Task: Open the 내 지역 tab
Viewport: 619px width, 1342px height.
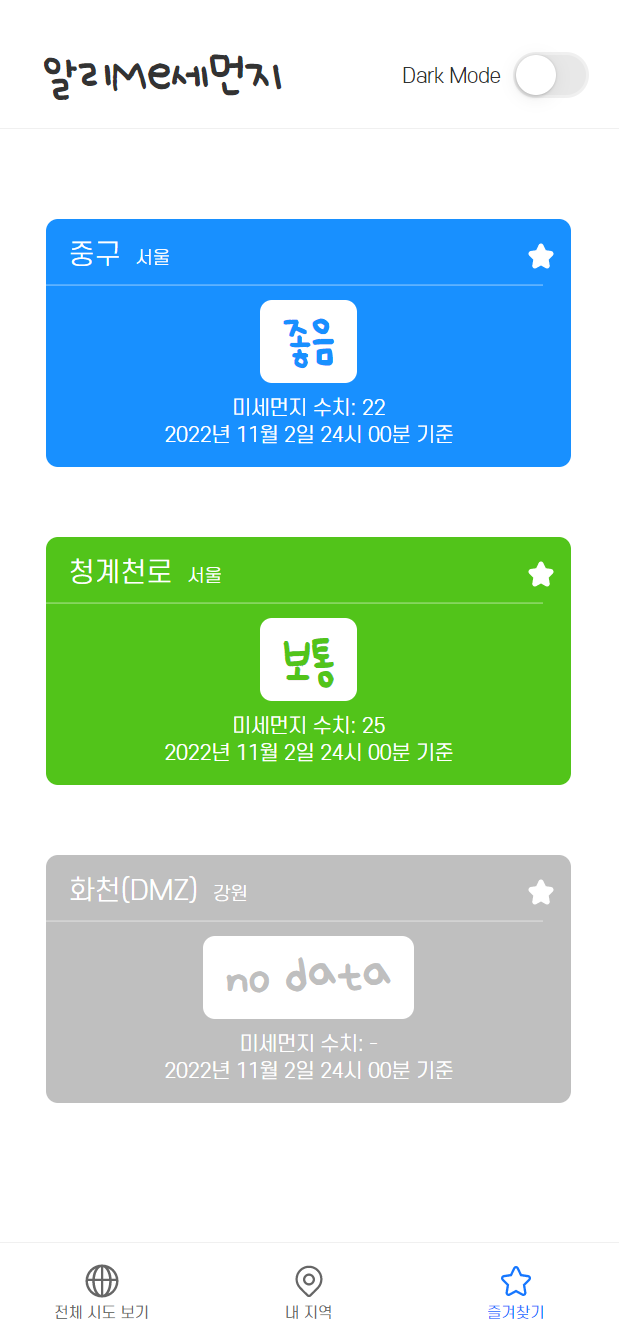Action: (309, 1292)
